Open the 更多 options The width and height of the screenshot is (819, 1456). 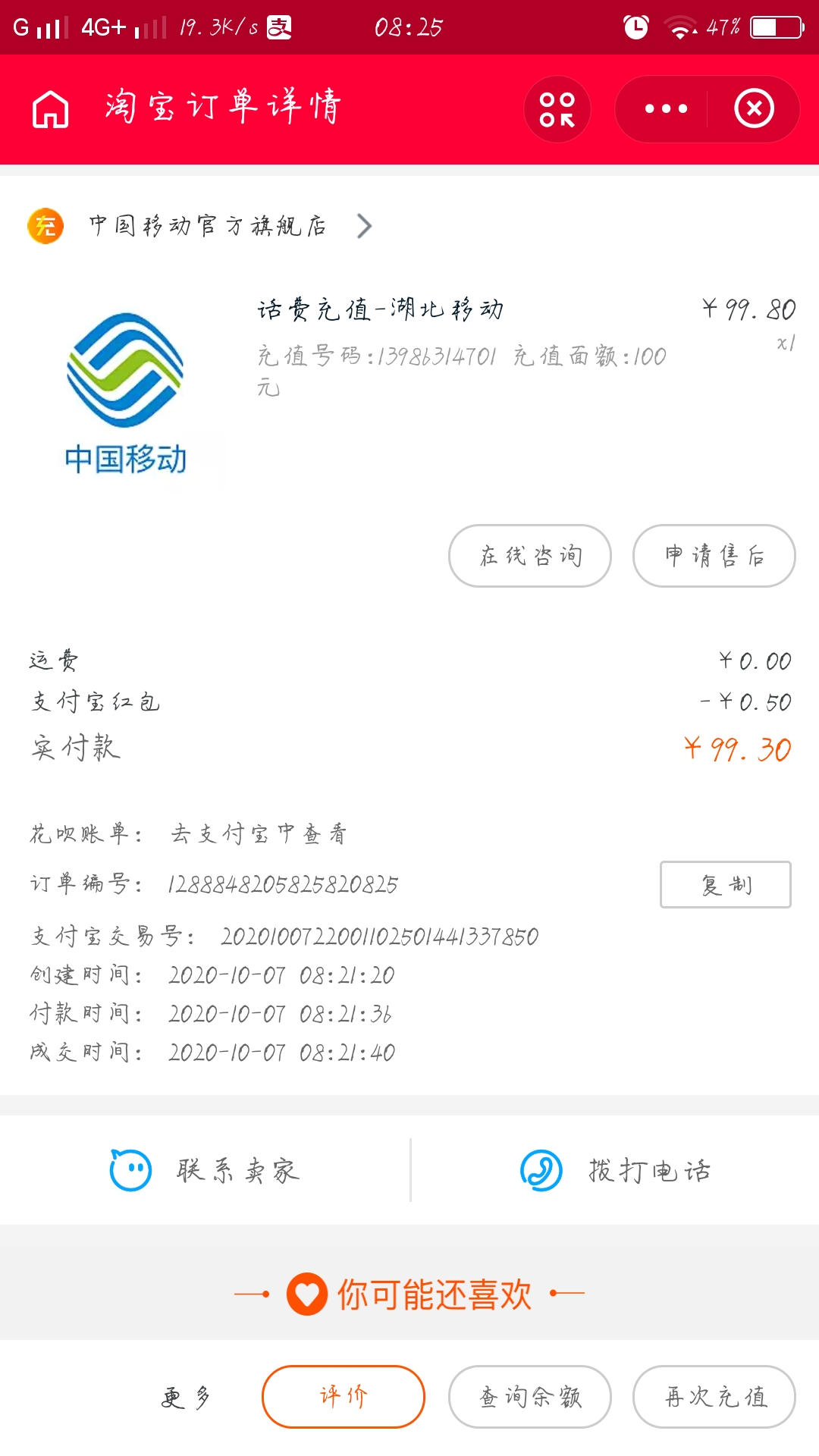pyautogui.click(x=186, y=1397)
